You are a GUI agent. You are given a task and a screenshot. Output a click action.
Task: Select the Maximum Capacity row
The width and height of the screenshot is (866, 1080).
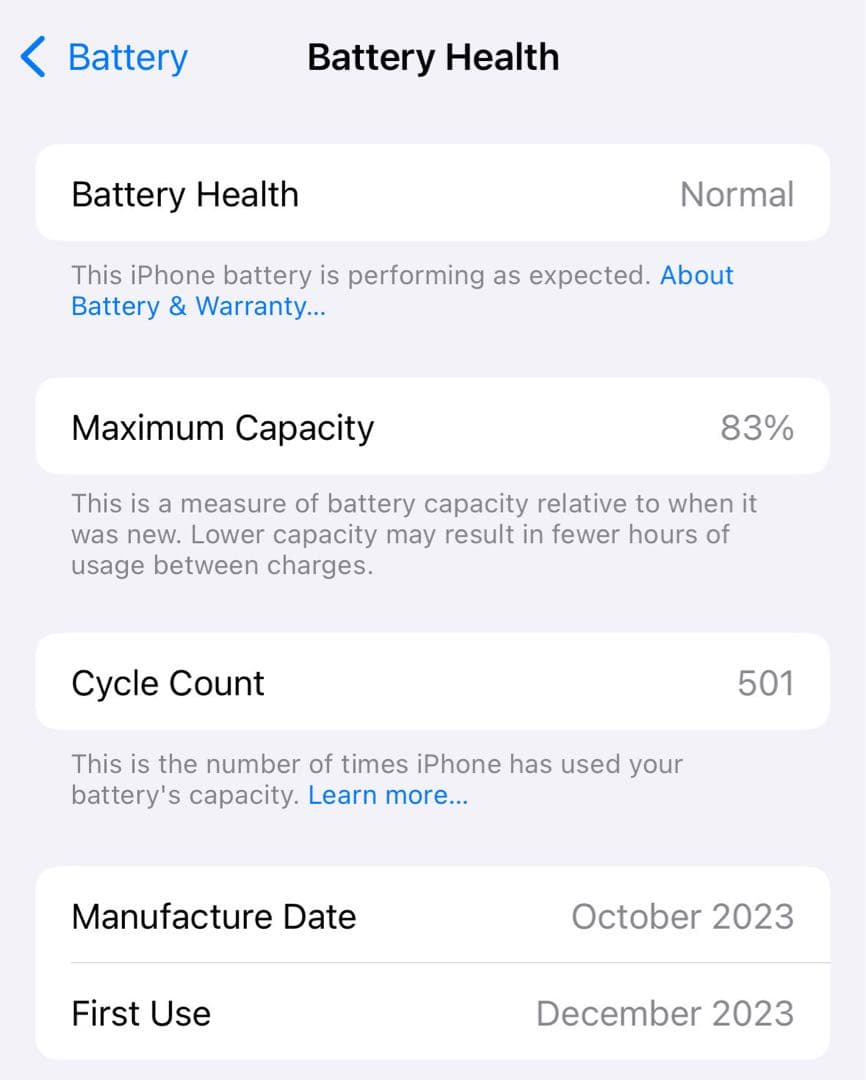point(432,427)
